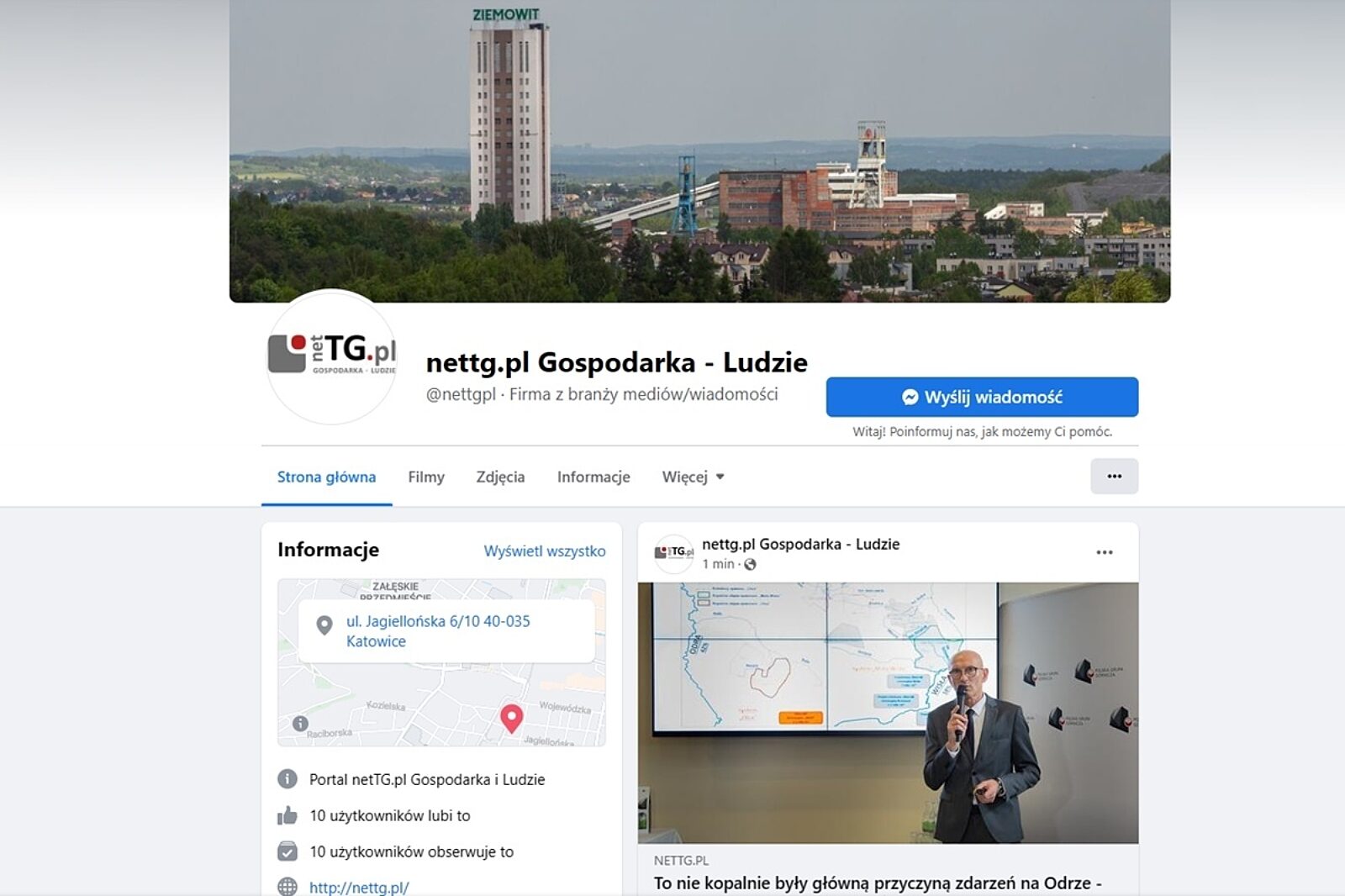This screenshot has width=1345, height=896.
Task: Open the post's three-dot menu
Action: (x=1104, y=552)
